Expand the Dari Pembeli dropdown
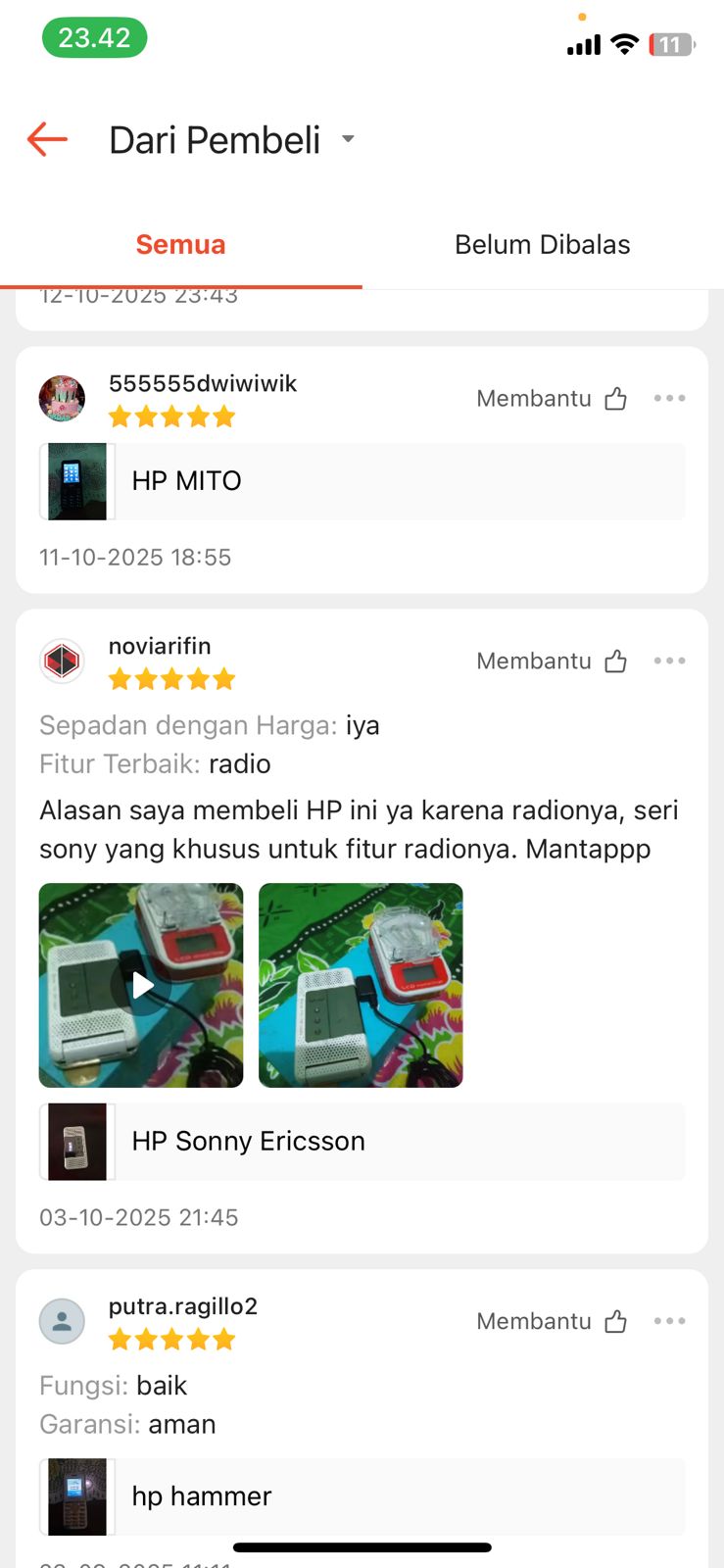The width and height of the screenshot is (724, 1568). pos(348,140)
